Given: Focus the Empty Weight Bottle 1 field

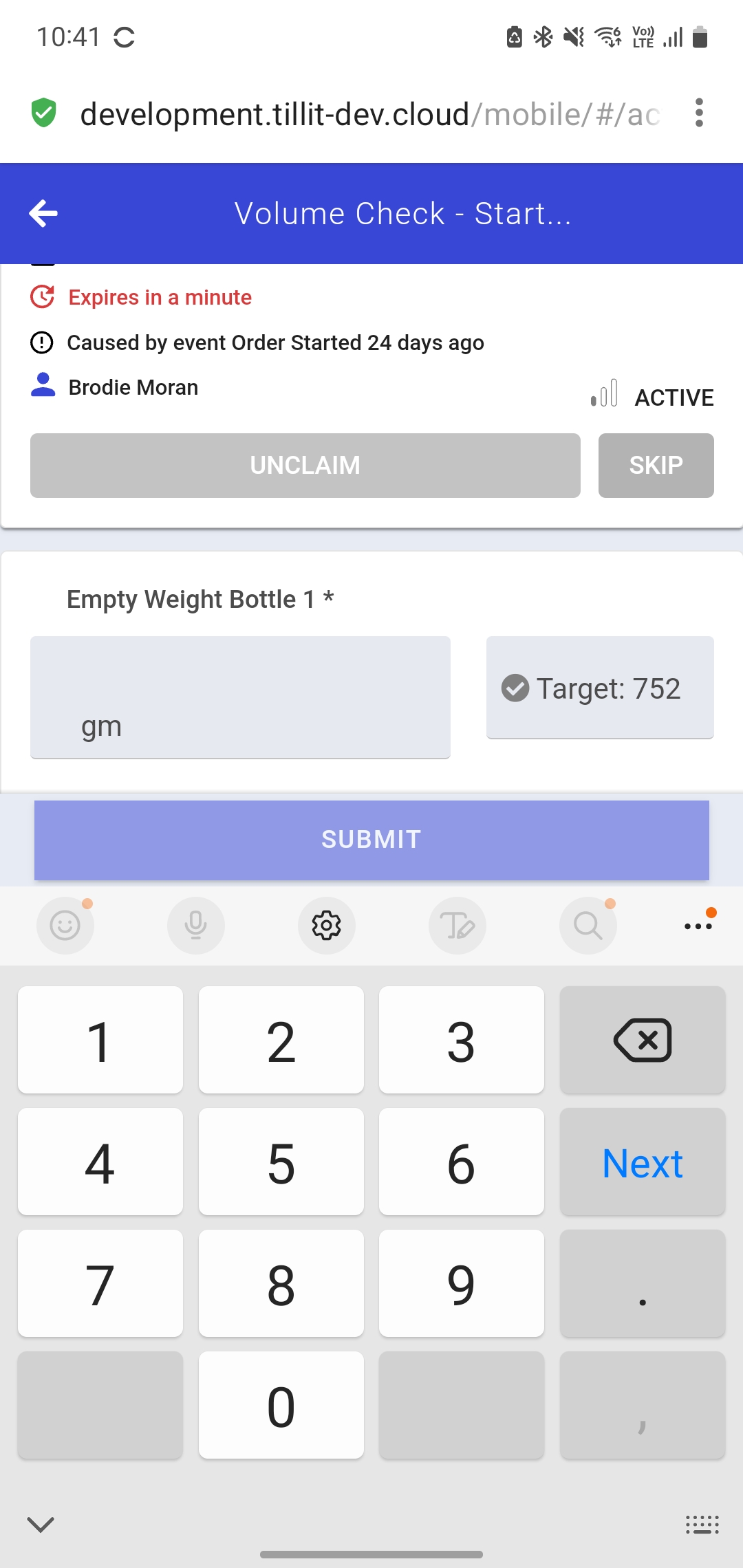Looking at the screenshot, I should click(x=240, y=697).
